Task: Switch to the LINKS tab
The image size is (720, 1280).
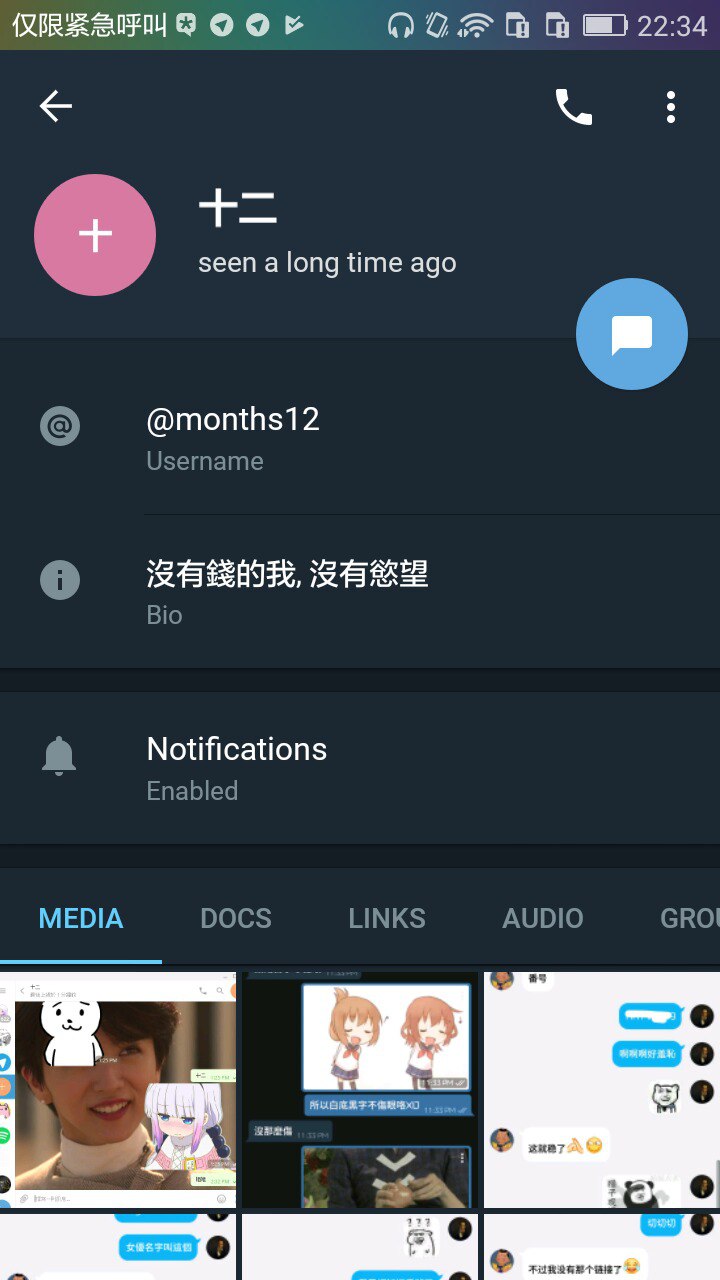Action: point(387,918)
